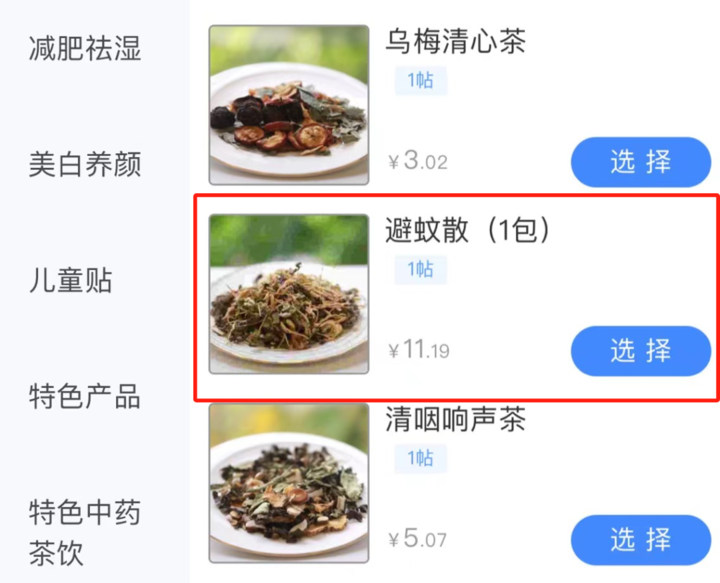Screen dimensions: 720x583
Task: Switch to the 减肥祛湿 category
Action: [85, 47]
